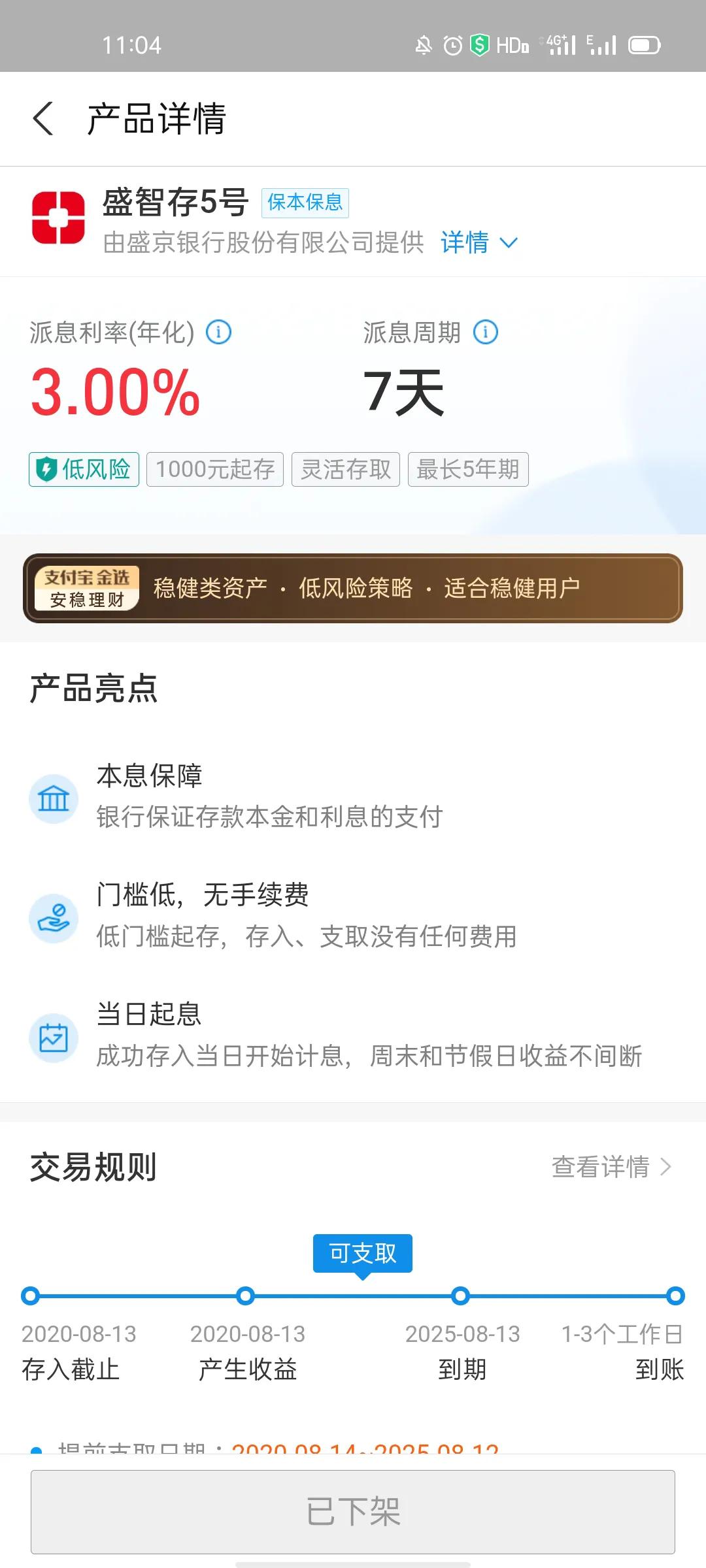Viewport: 706px width, 1568px height.
Task: Select the 灵活存取 tag
Action: tap(345, 468)
